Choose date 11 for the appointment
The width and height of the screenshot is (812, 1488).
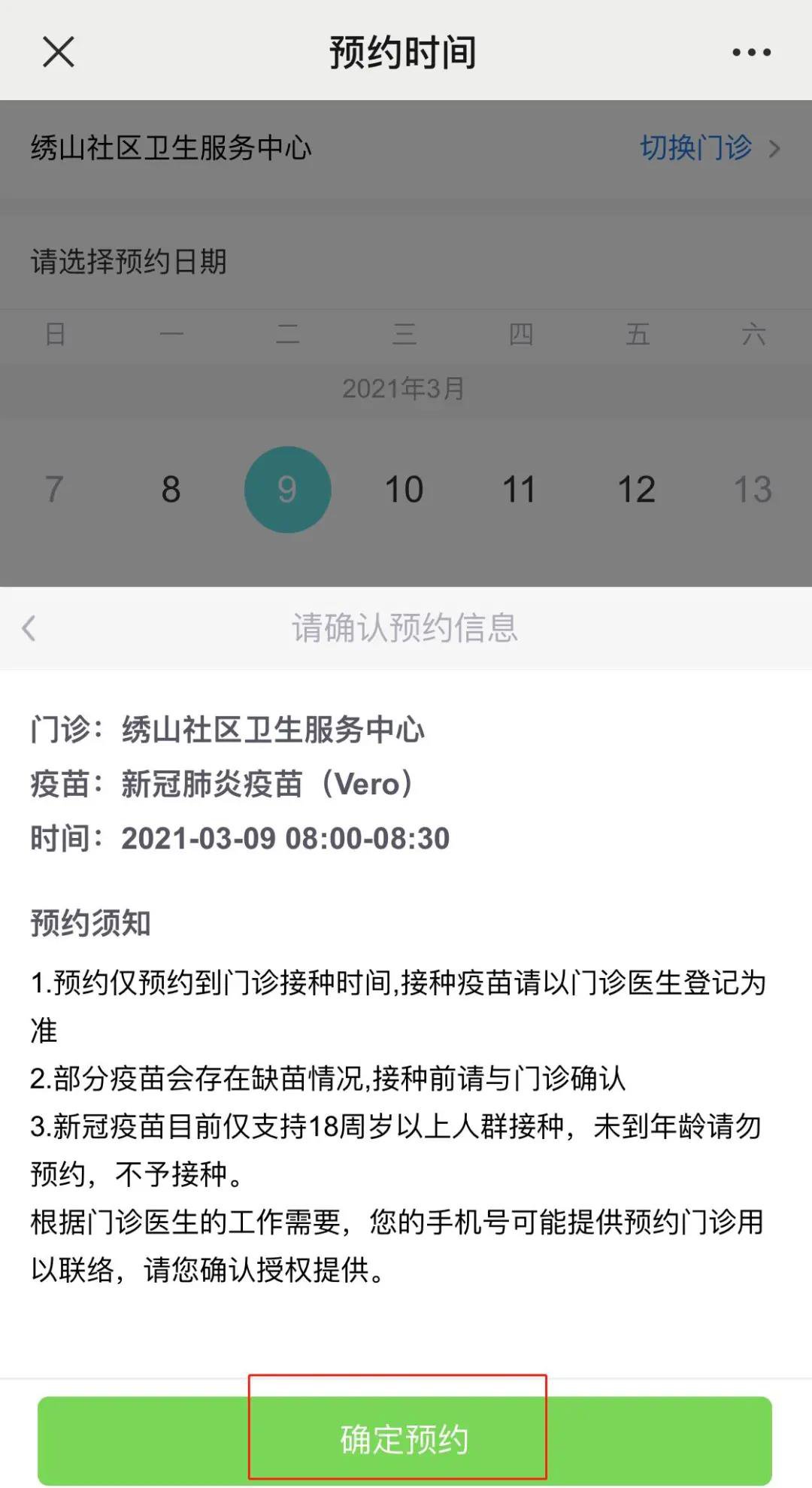pyautogui.click(x=519, y=490)
